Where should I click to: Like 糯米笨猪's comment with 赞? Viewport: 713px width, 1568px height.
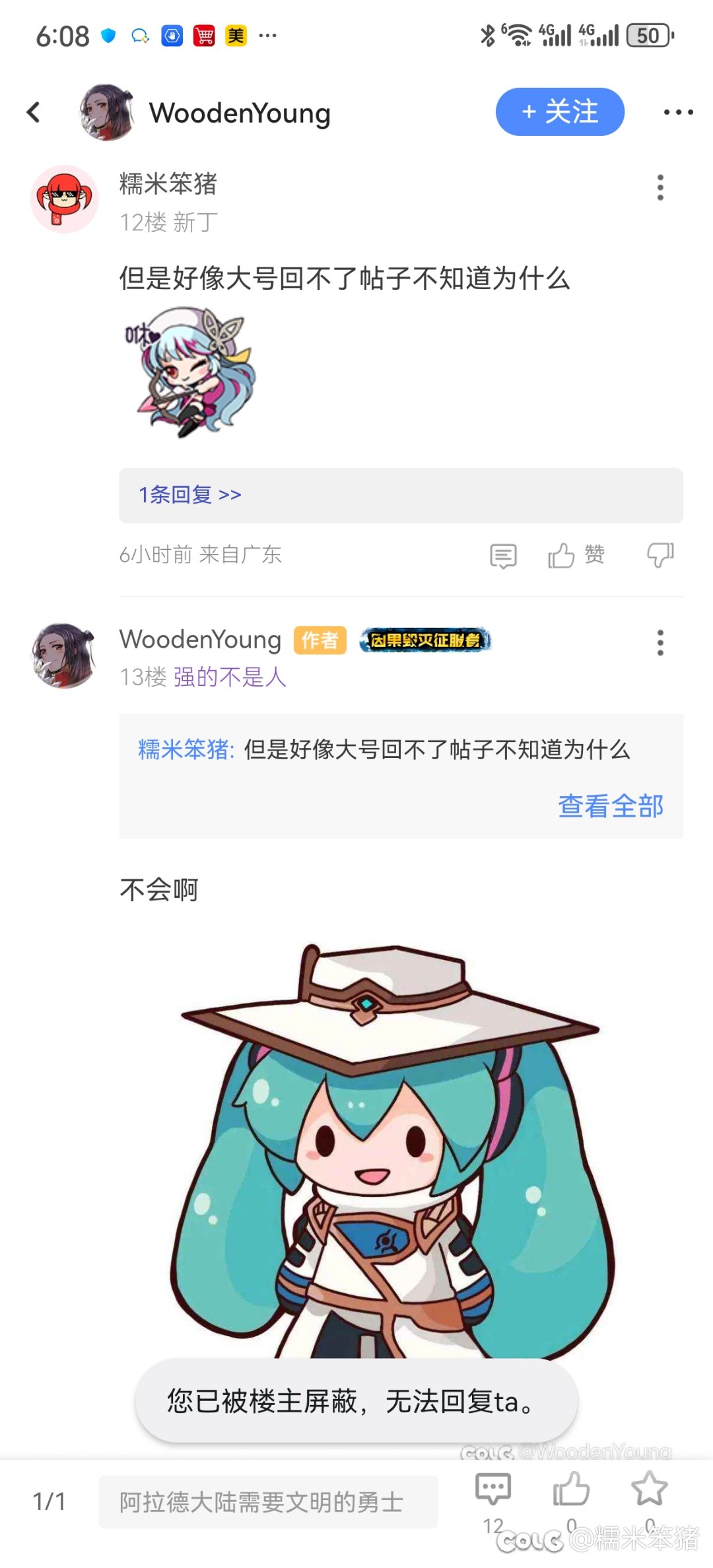click(576, 555)
